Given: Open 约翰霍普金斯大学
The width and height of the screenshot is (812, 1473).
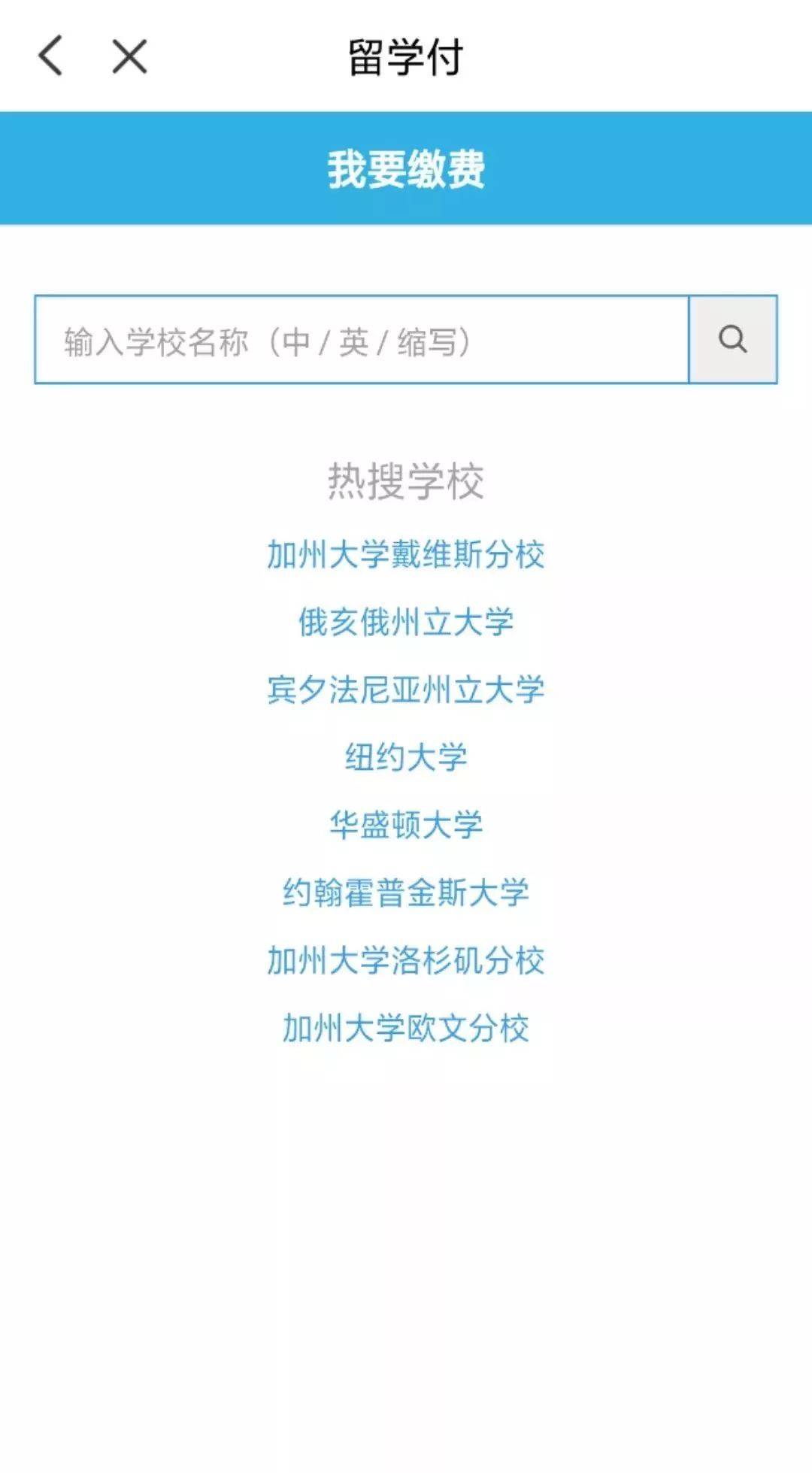Looking at the screenshot, I should point(406,893).
